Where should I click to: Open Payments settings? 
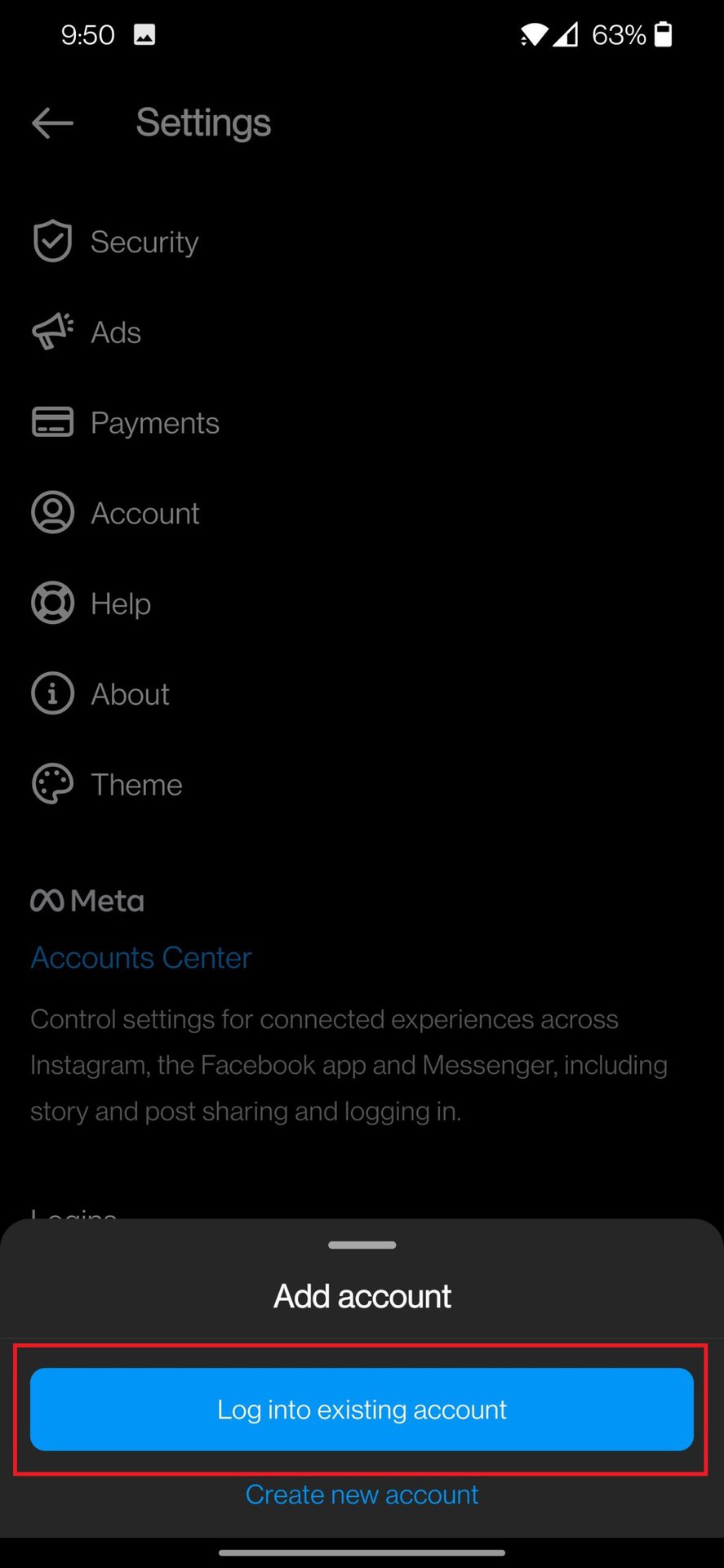(x=154, y=423)
